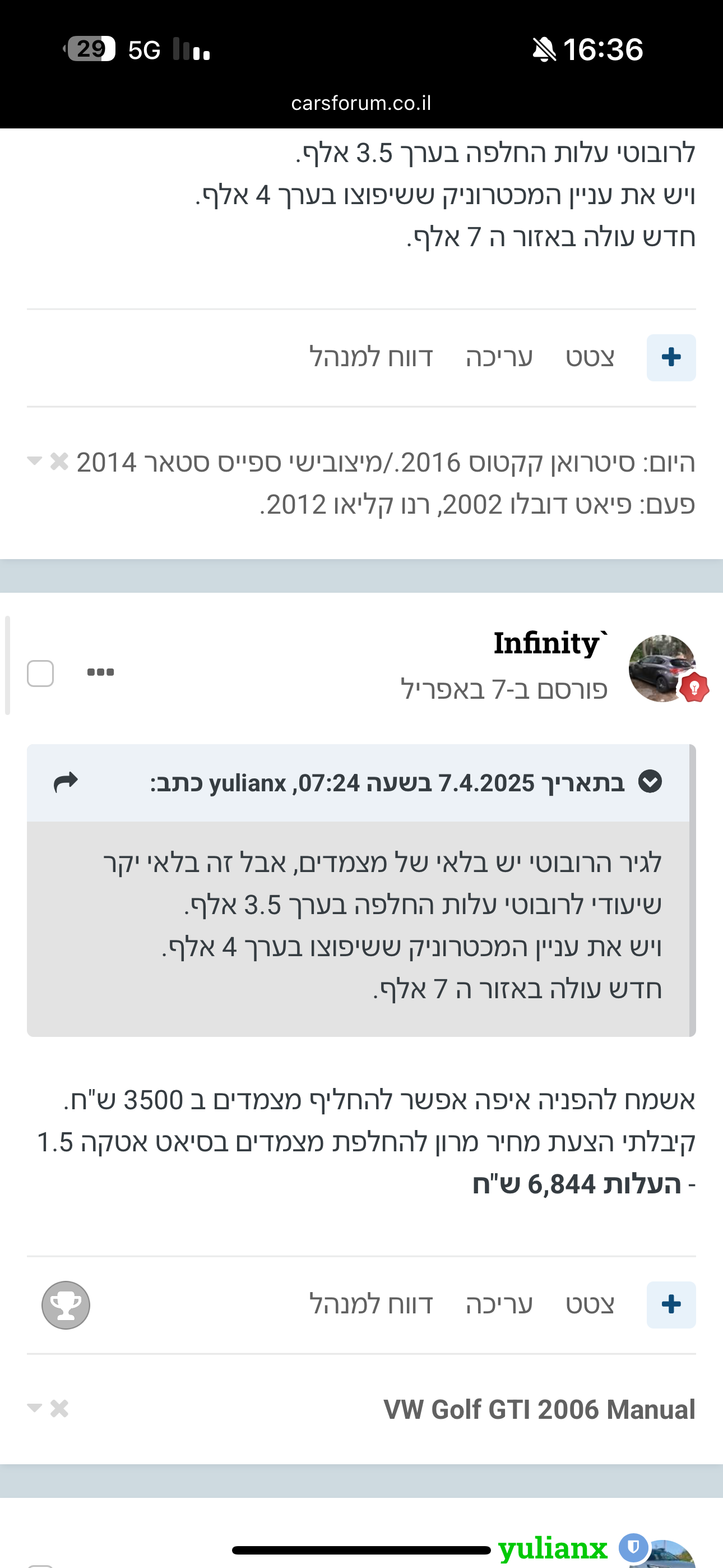Jump to the original quoted post via arrow
Viewport: 723px width, 1568px height.
point(66,782)
